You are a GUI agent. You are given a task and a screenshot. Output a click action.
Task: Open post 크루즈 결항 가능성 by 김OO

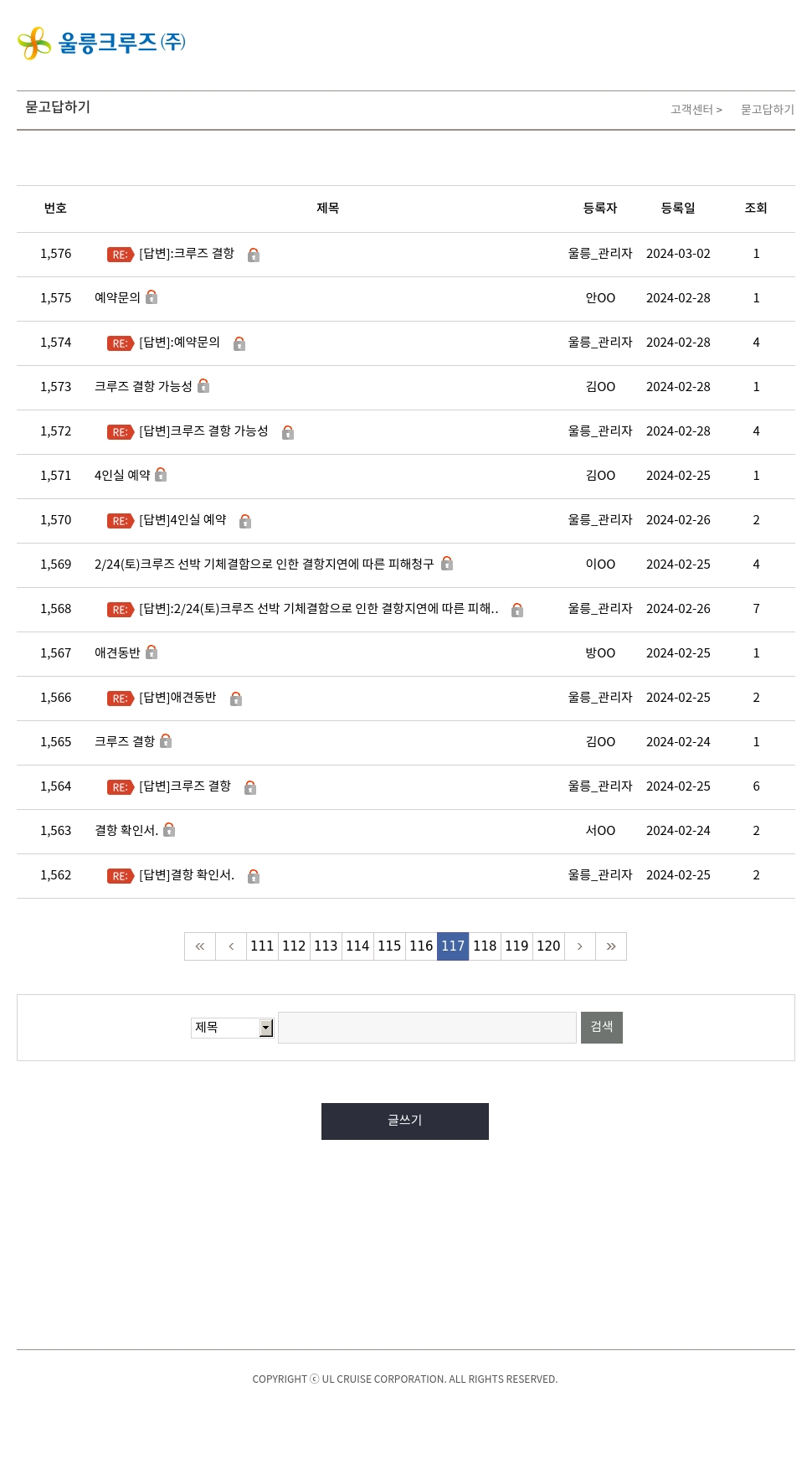pos(143,387)
